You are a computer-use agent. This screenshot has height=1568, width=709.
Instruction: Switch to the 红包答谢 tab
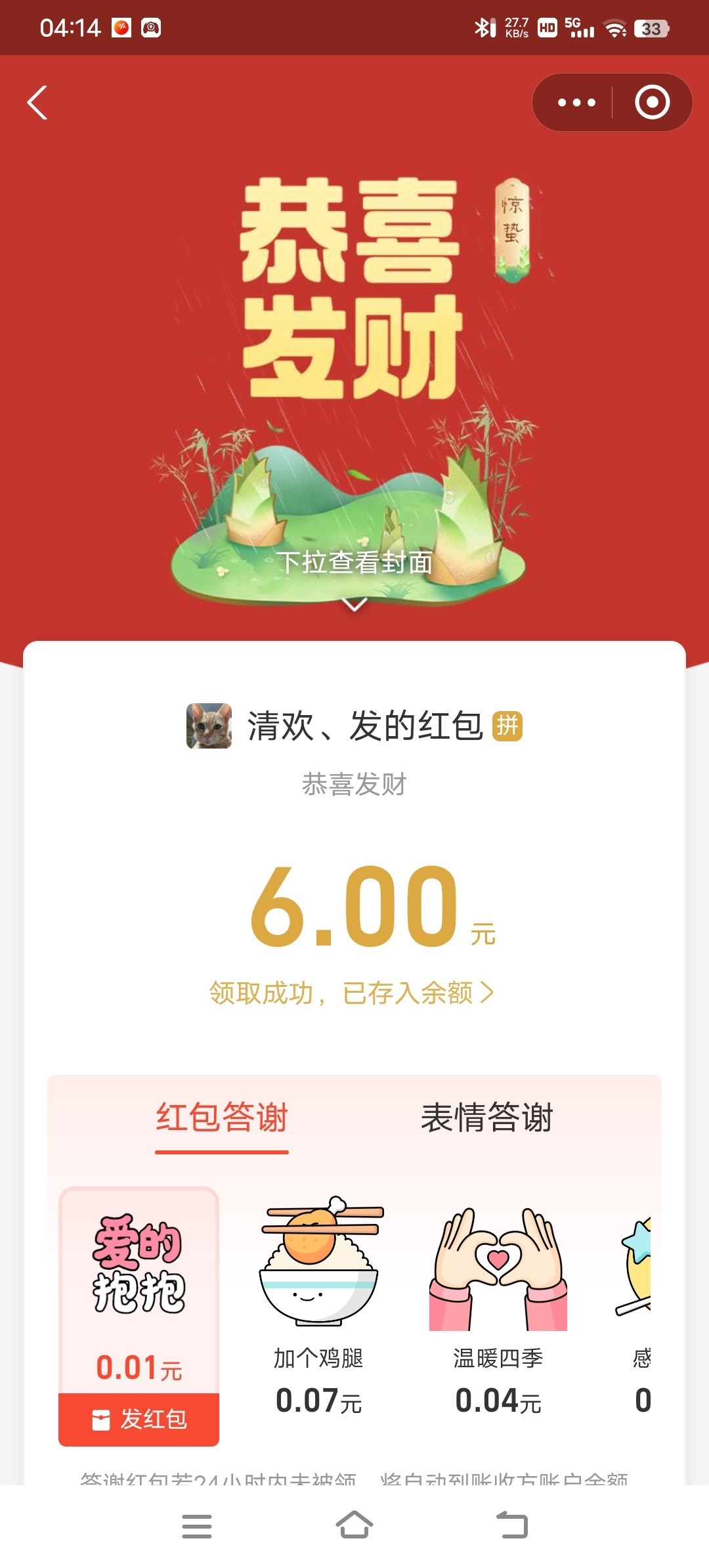pyautogui.click(x=222, y=1118)
